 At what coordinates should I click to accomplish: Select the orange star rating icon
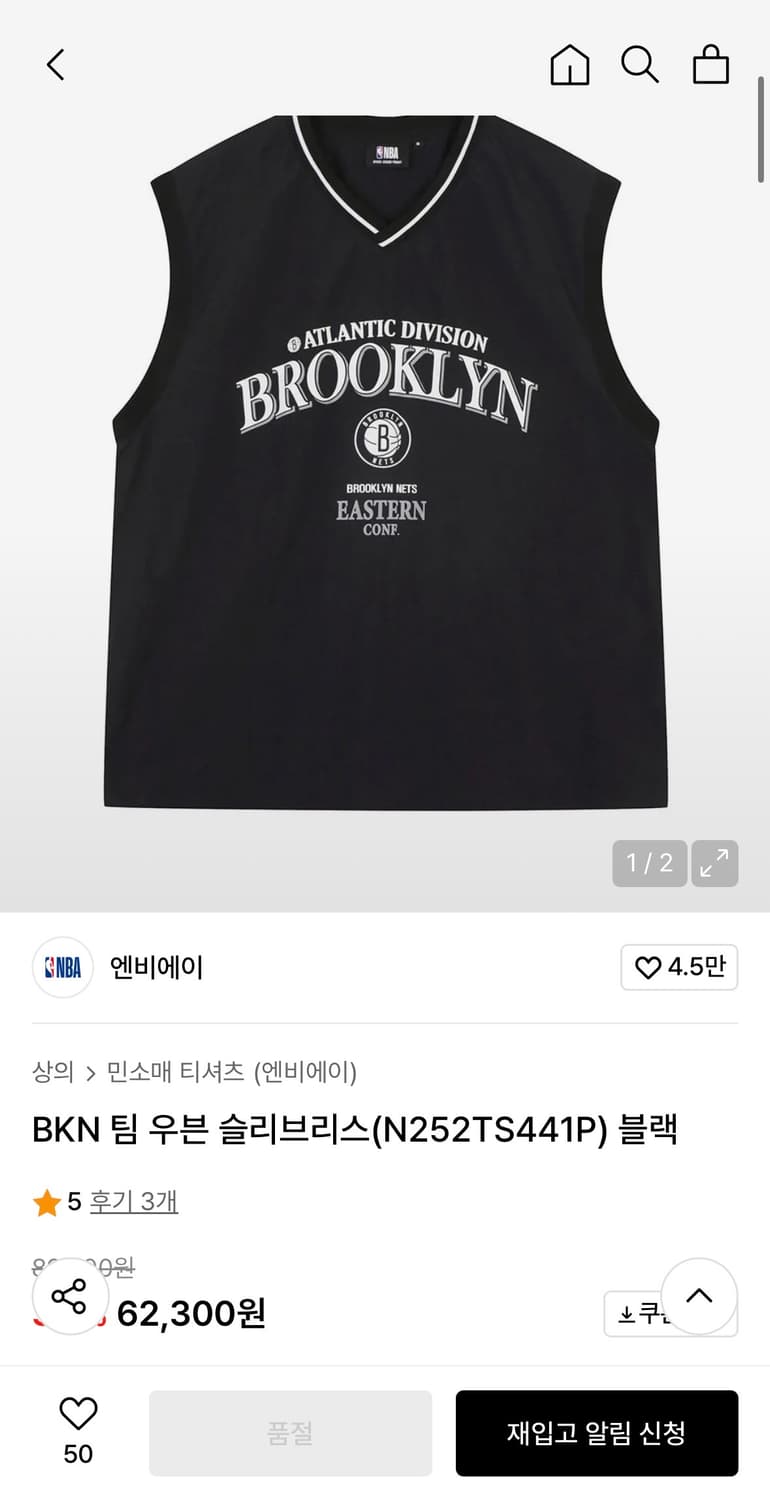pos(44,1202)
